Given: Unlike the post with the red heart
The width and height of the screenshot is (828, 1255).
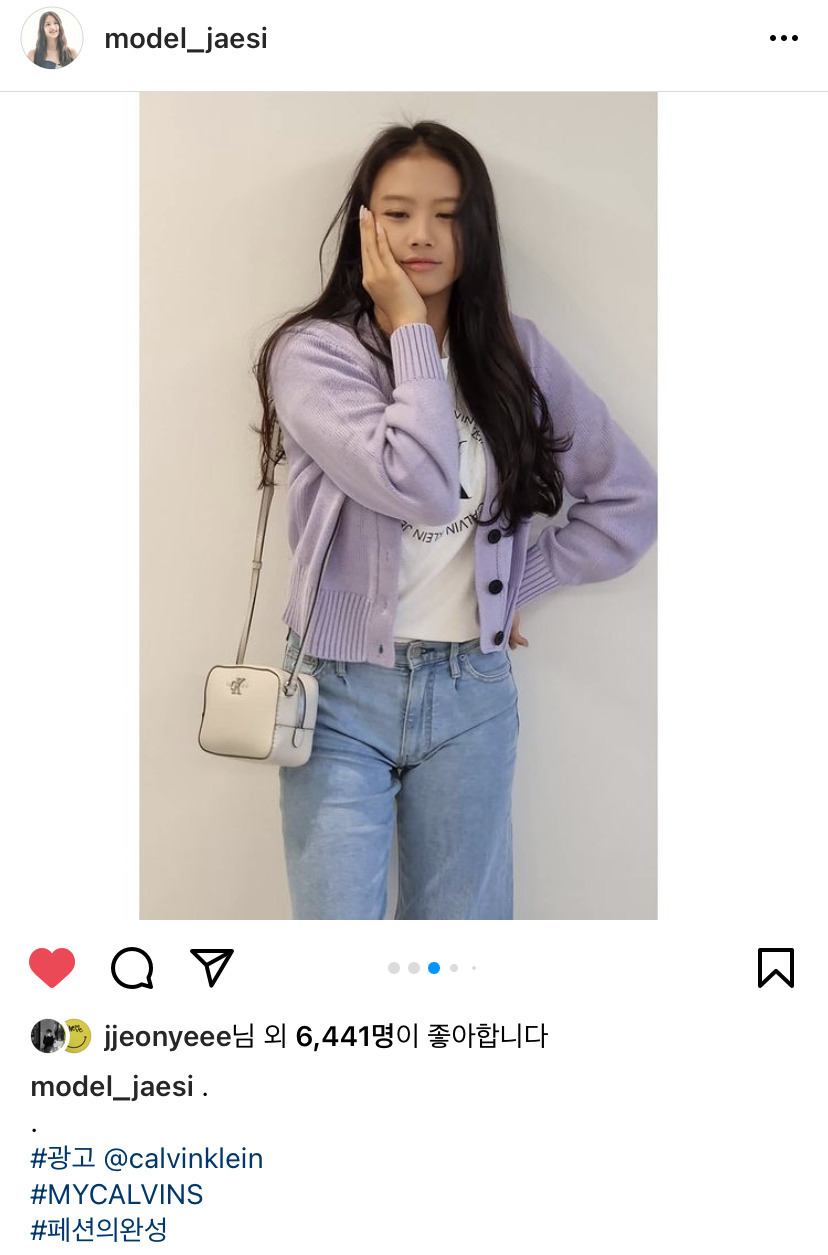Looking at the screenshot, I should (x=52, y=968).
